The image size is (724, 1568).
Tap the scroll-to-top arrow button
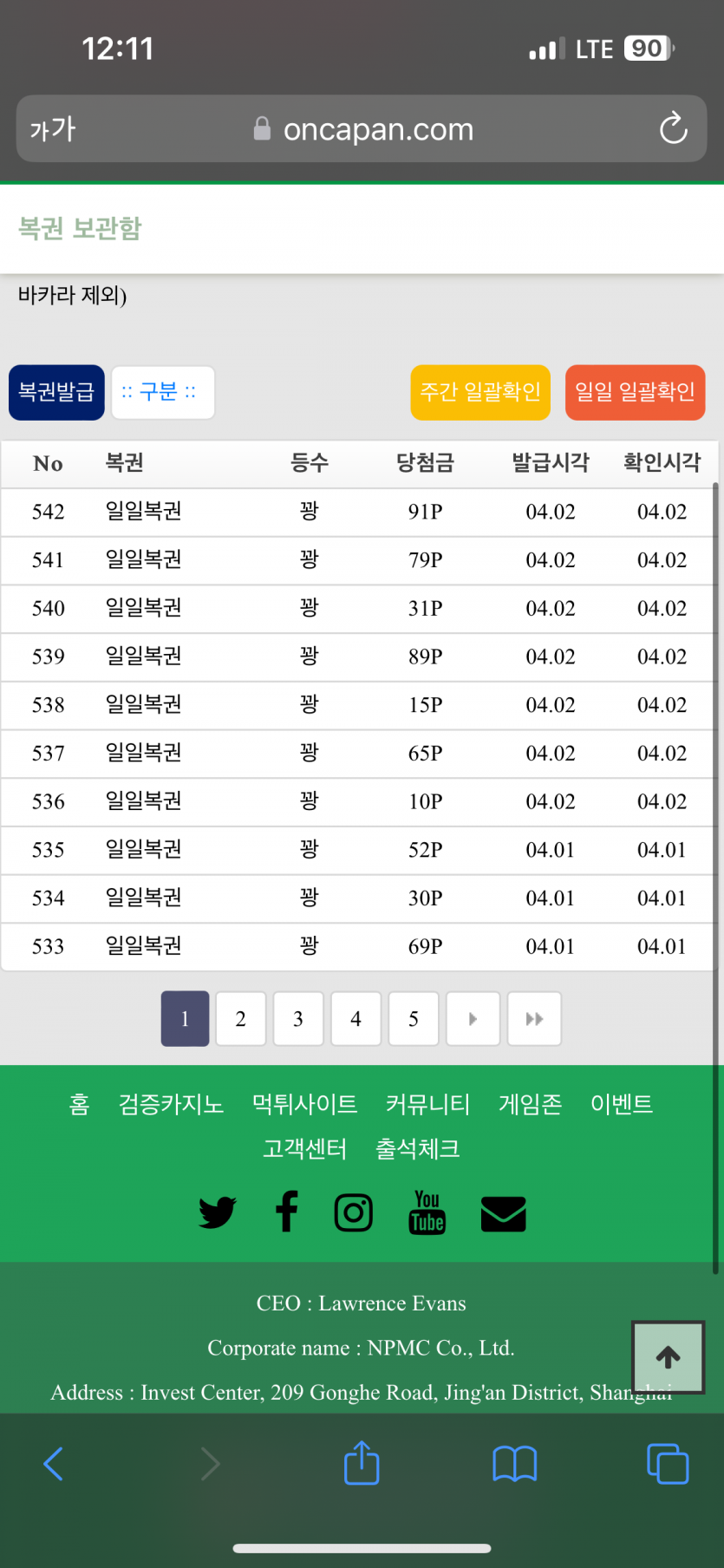pos(668,1357)
